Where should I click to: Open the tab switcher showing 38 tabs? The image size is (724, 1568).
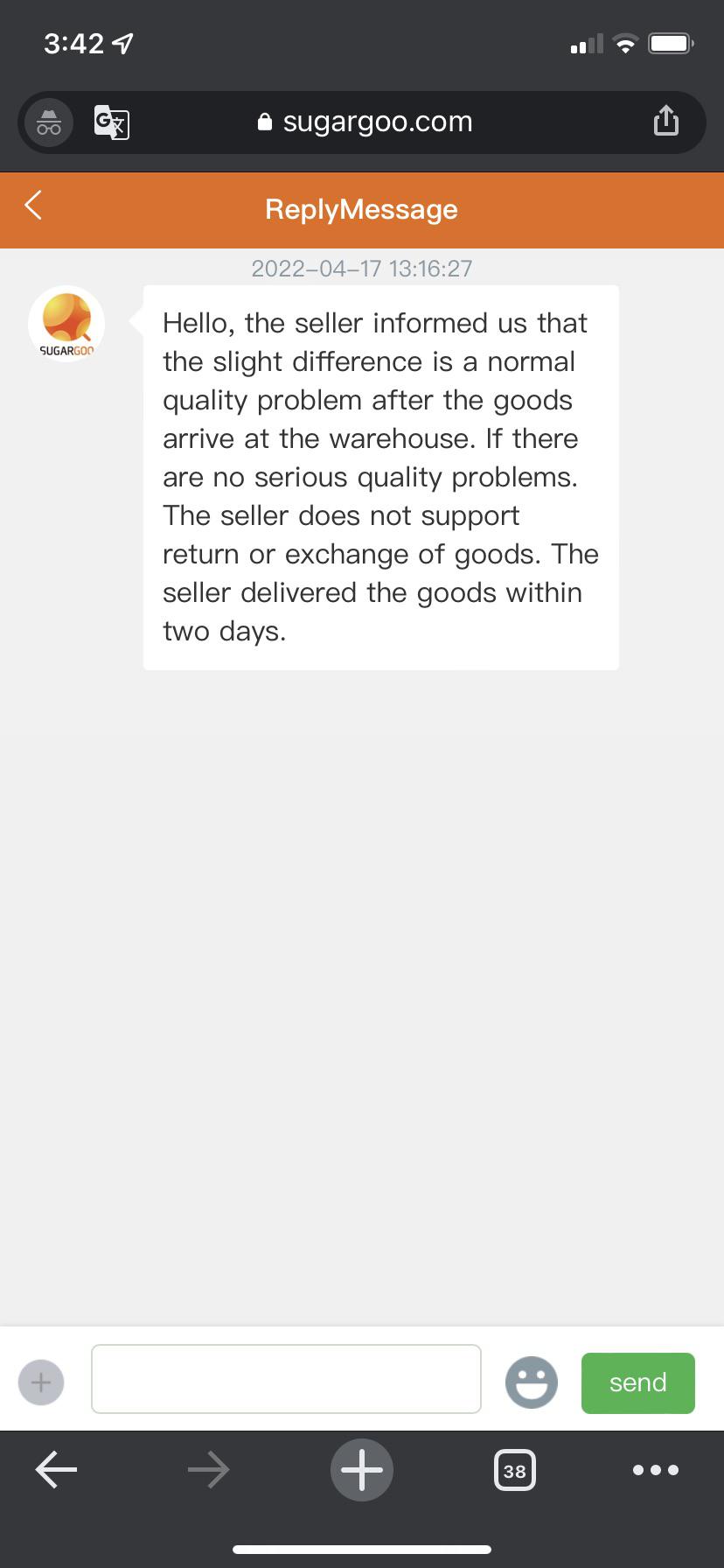(x=514, y=1470)
